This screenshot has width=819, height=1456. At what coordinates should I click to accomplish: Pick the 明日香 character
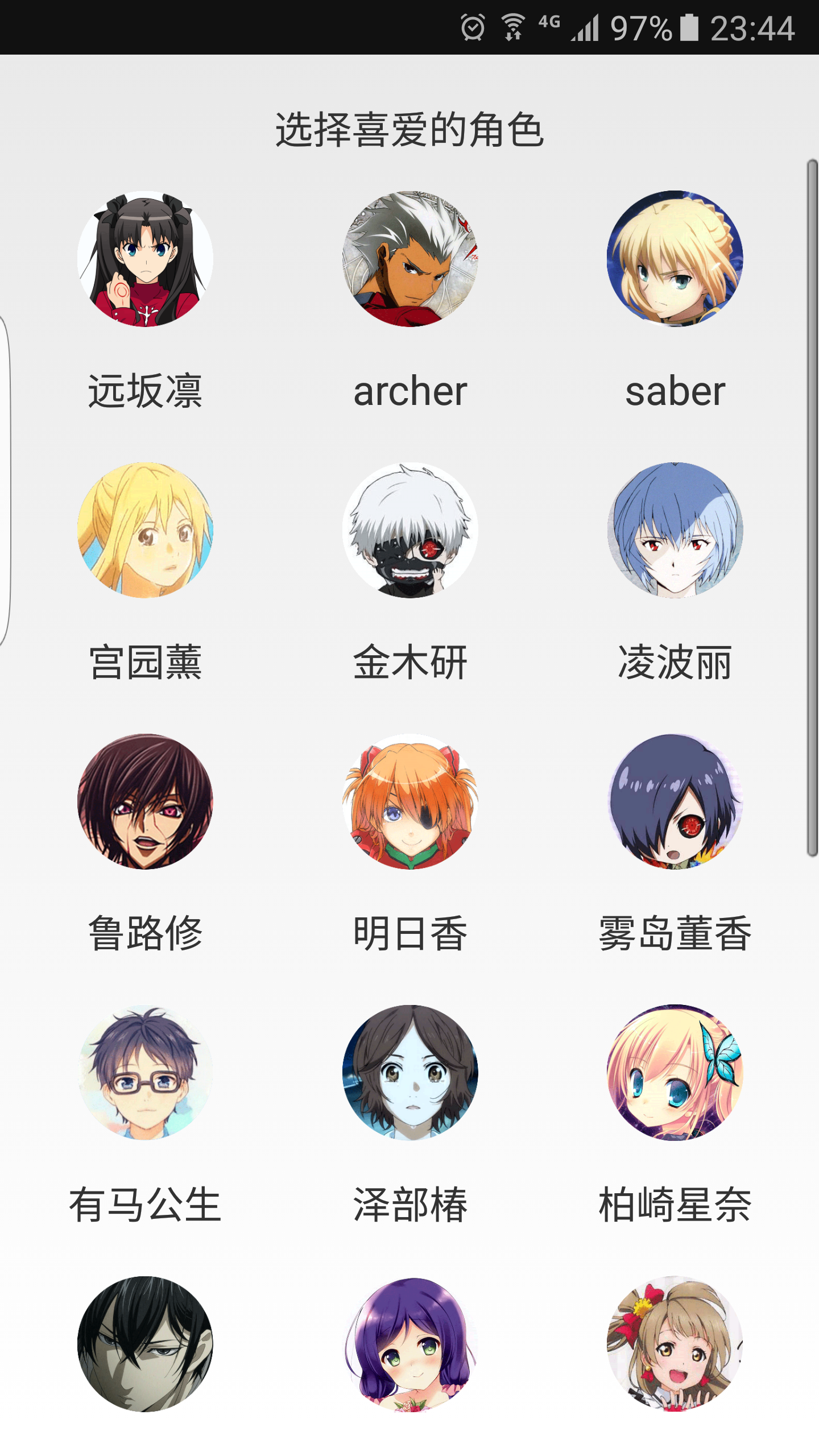410,801
